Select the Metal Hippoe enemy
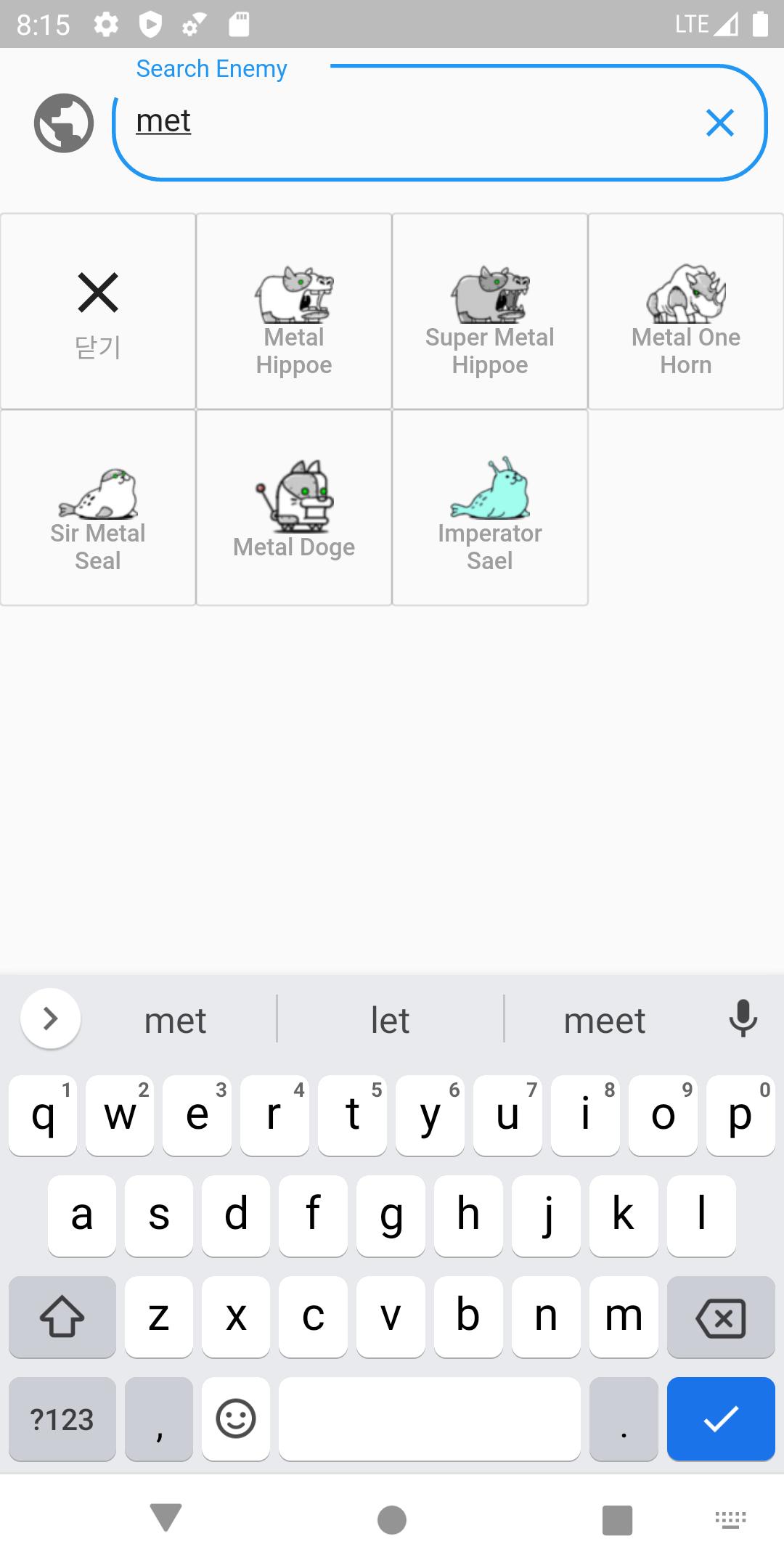This screenshot has width=784, height=1568. pyautogui.click(x=294, y=311)
